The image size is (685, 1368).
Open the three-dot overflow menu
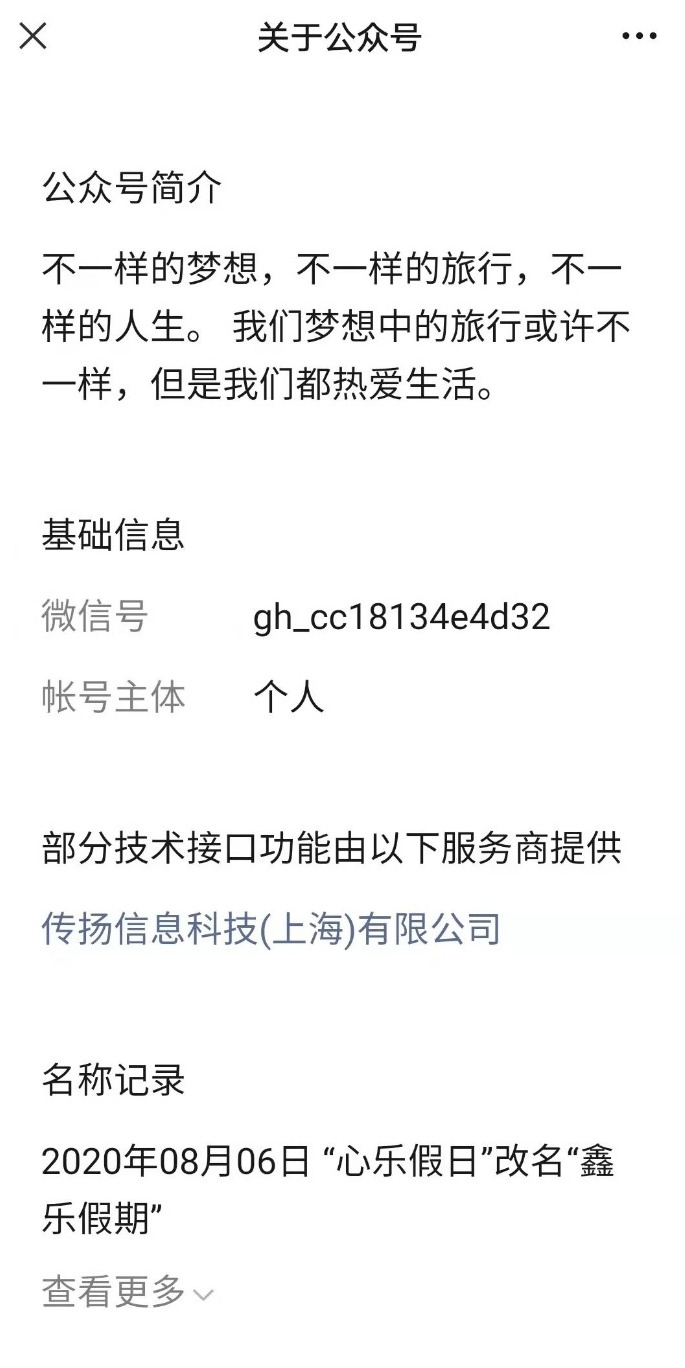click(640, 37)
